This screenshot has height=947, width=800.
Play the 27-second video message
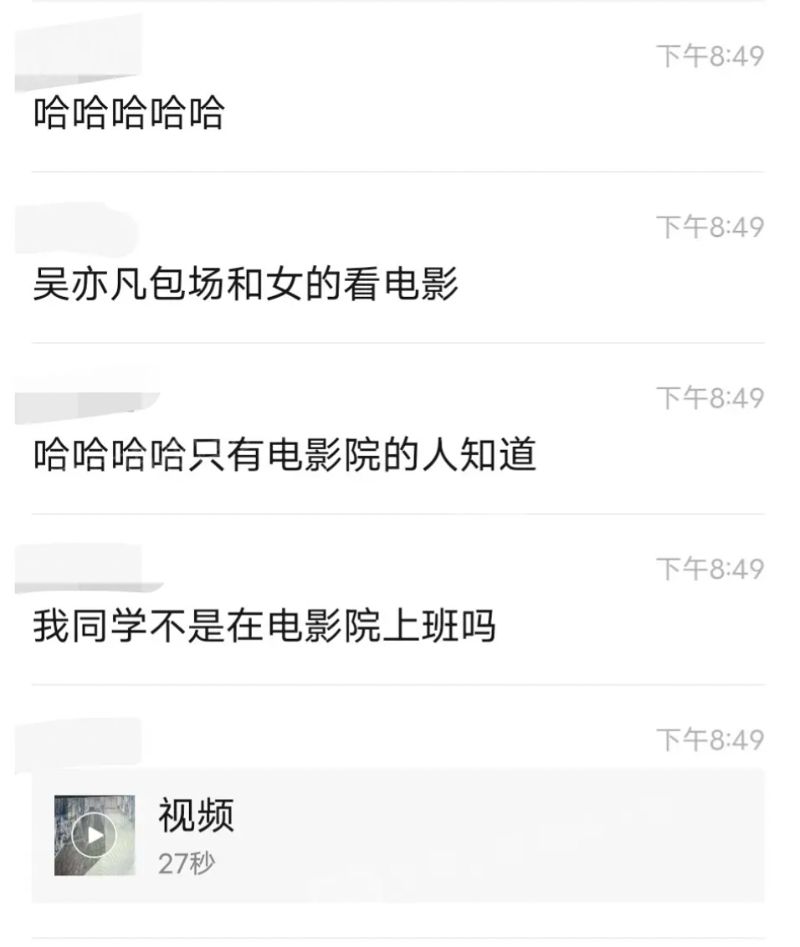pos(95,835)
